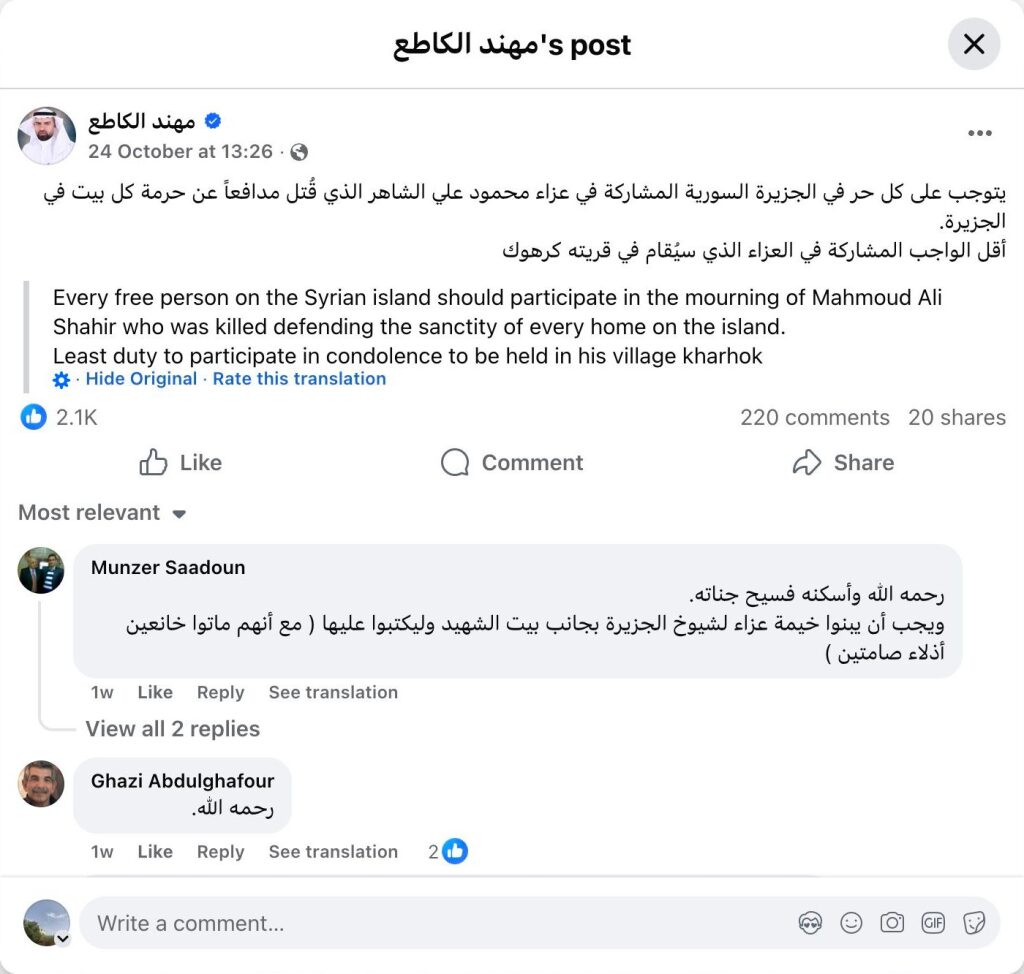
Task: See translation of Ghazi Abdulghafour's comment
Action: pos(333,852)
